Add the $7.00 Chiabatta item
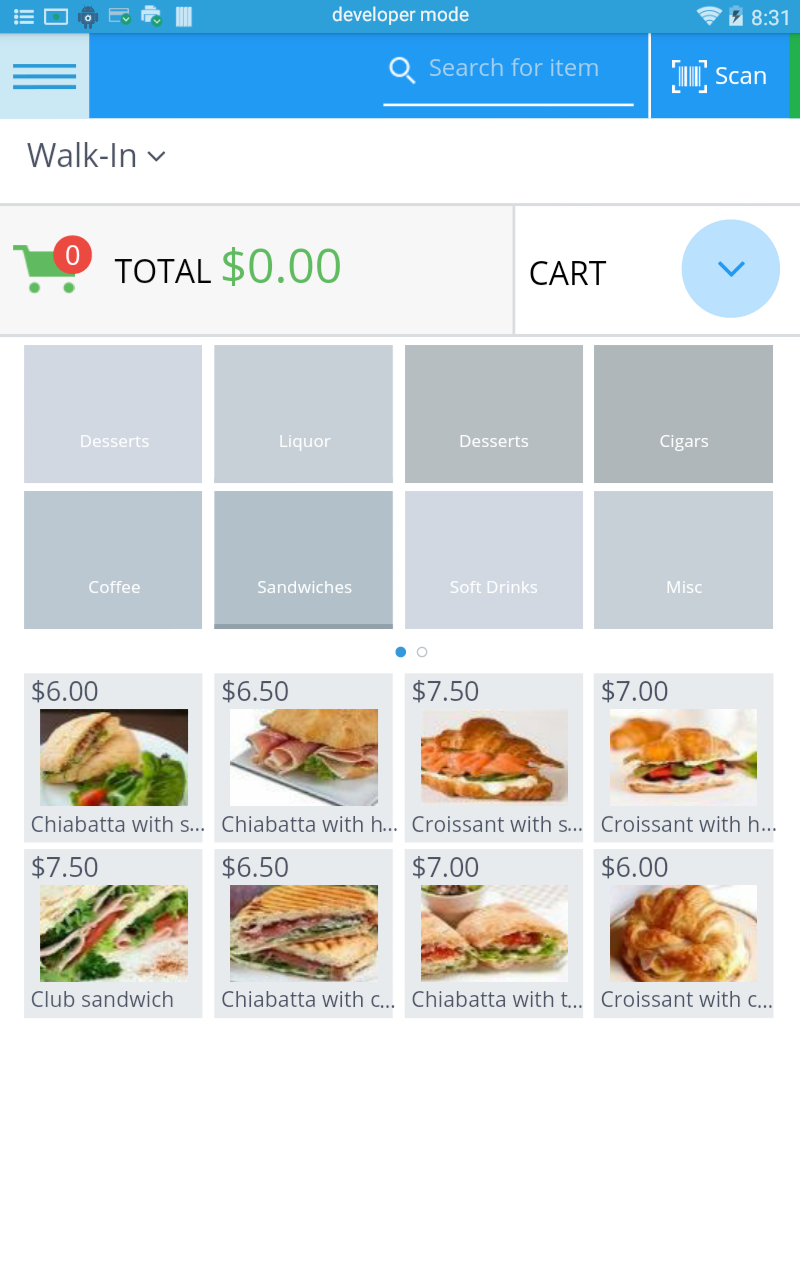 (x=494, y=934)
